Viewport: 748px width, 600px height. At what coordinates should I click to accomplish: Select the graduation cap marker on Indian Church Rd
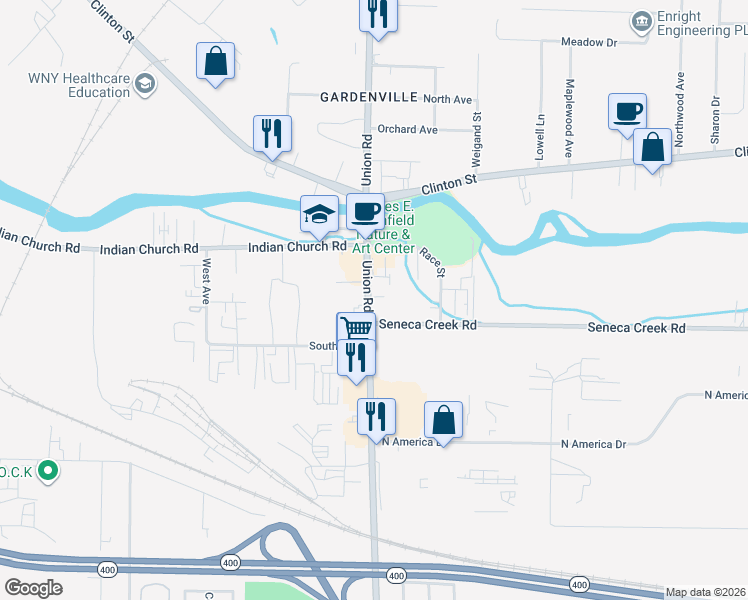[320, 213]
